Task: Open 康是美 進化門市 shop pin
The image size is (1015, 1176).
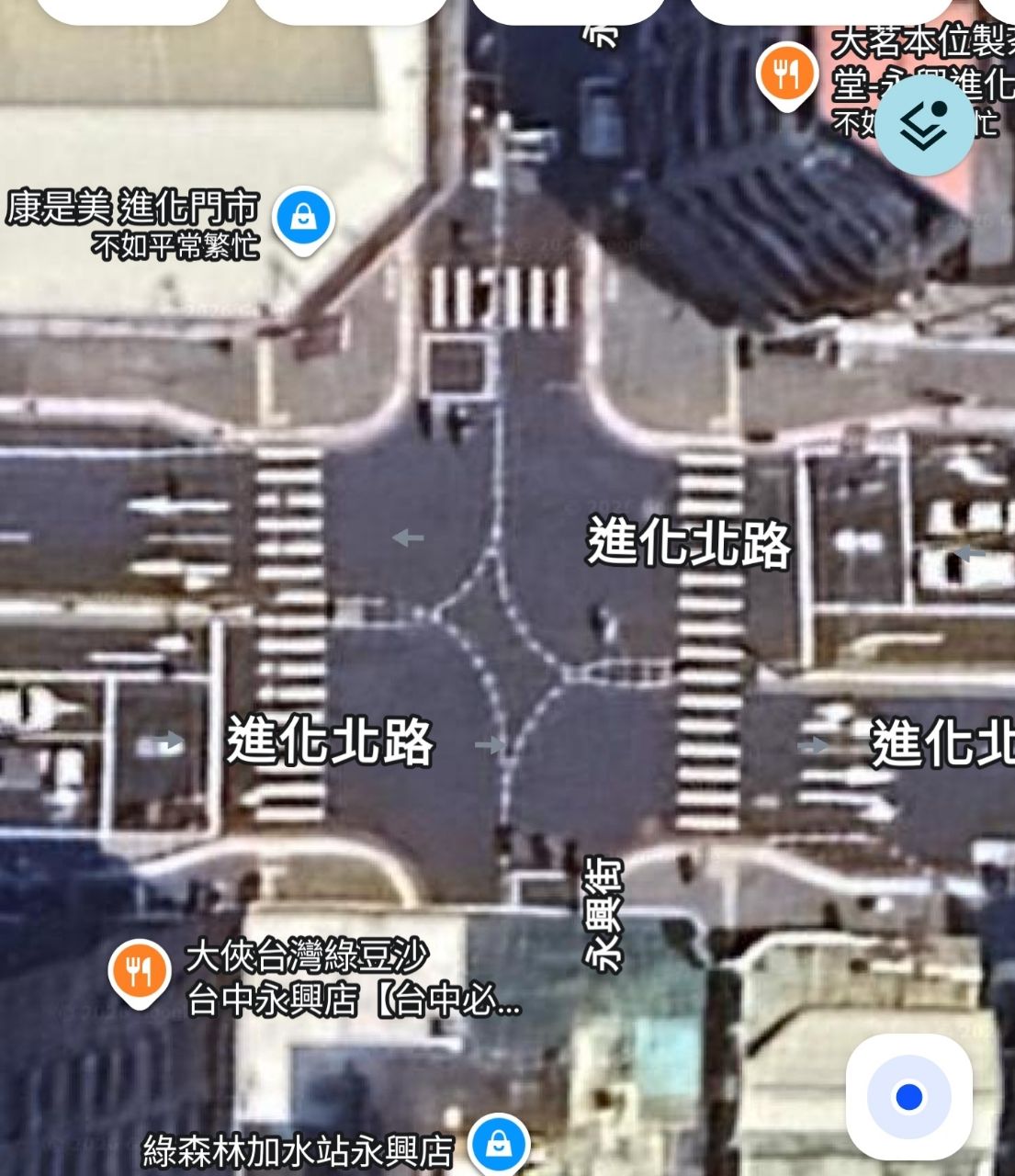Action: [303, 219]
